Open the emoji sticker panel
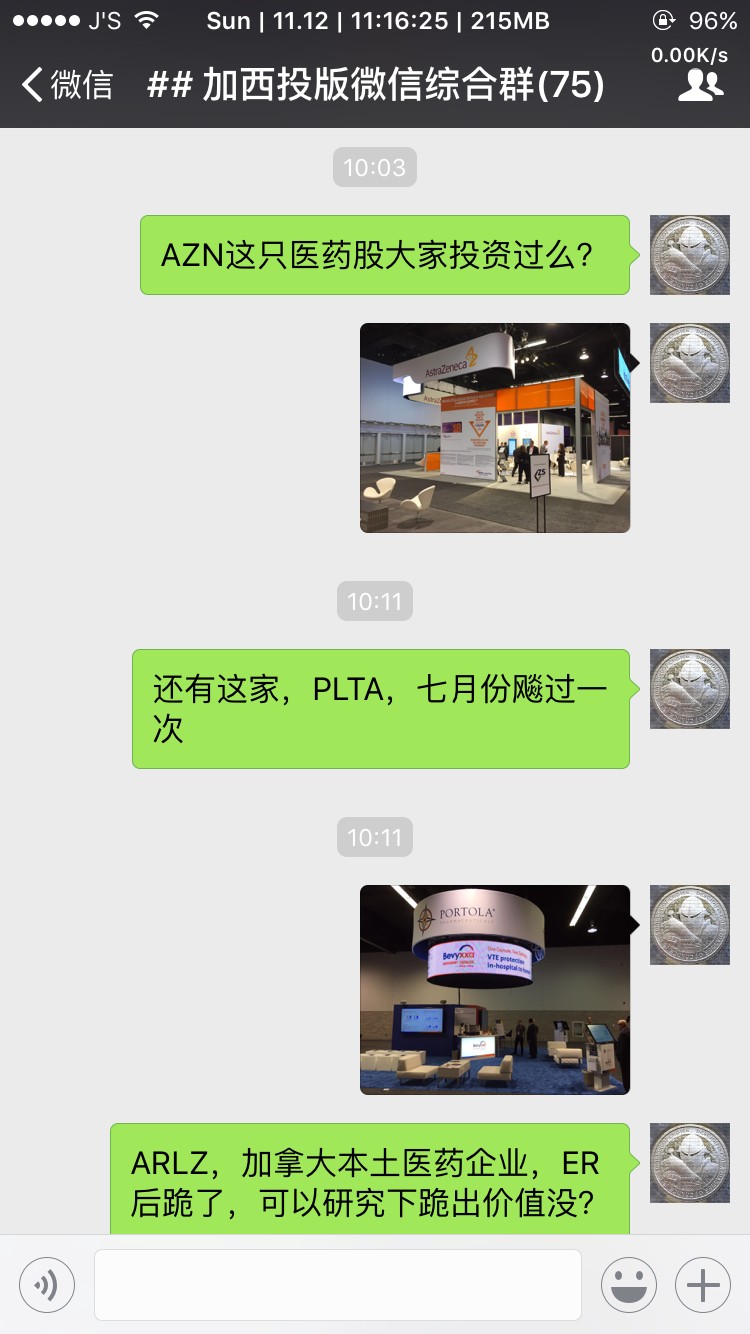The height and width of the screenshot is (1334, 750). [x=629, y=1285]
